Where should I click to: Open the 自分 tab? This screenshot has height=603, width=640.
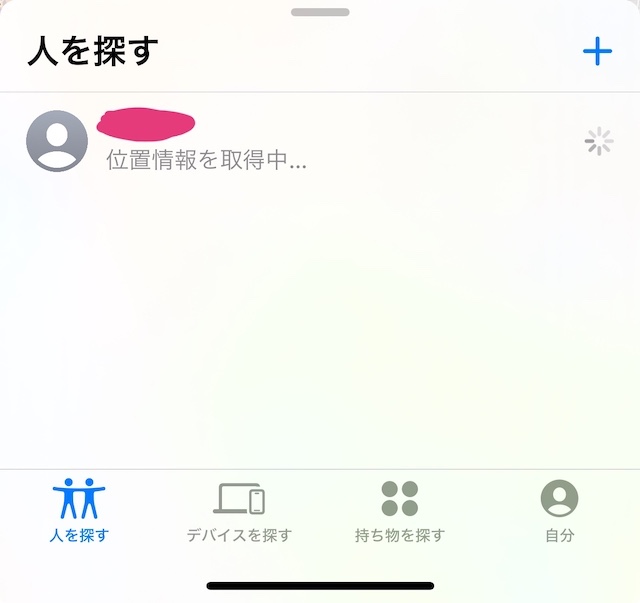point(559,510)
